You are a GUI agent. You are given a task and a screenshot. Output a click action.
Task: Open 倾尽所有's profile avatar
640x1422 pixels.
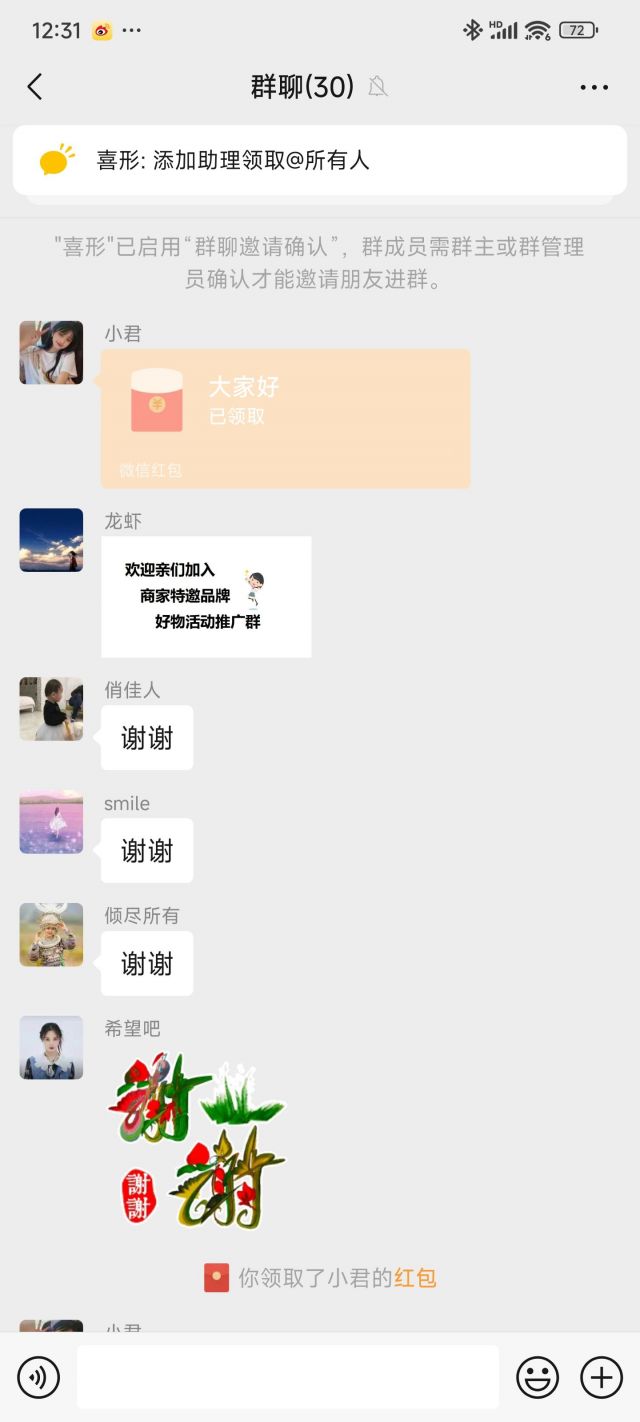click(51, 934)
